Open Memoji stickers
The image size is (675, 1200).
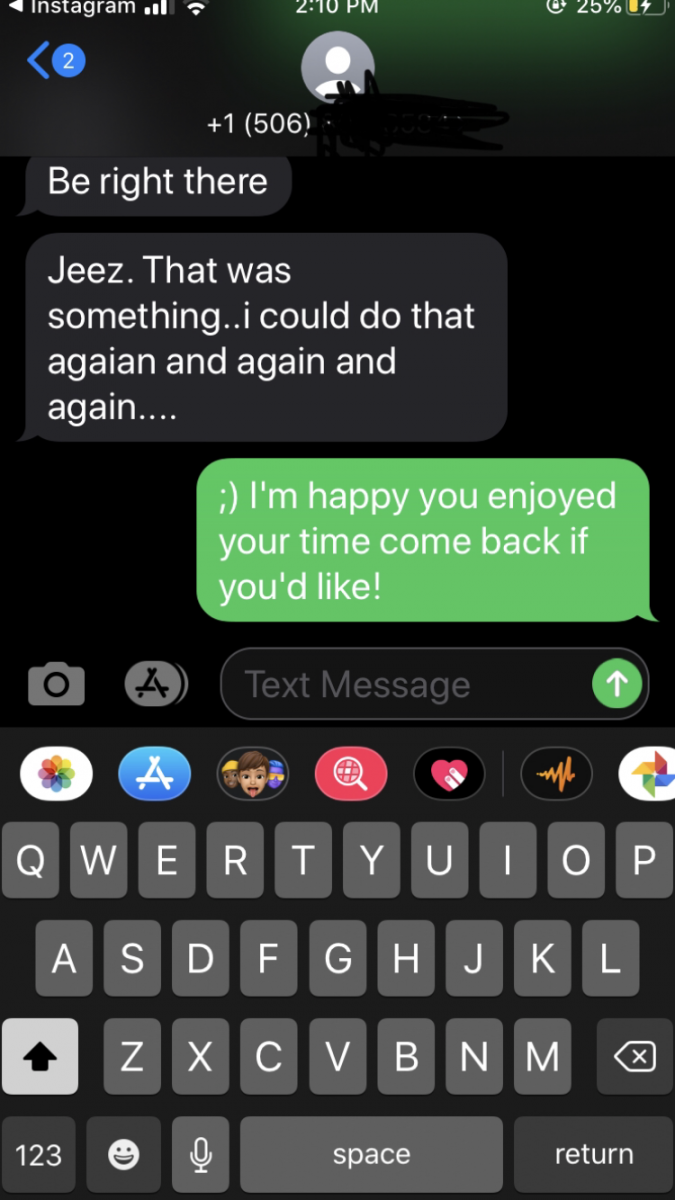(x=253, y=774)
